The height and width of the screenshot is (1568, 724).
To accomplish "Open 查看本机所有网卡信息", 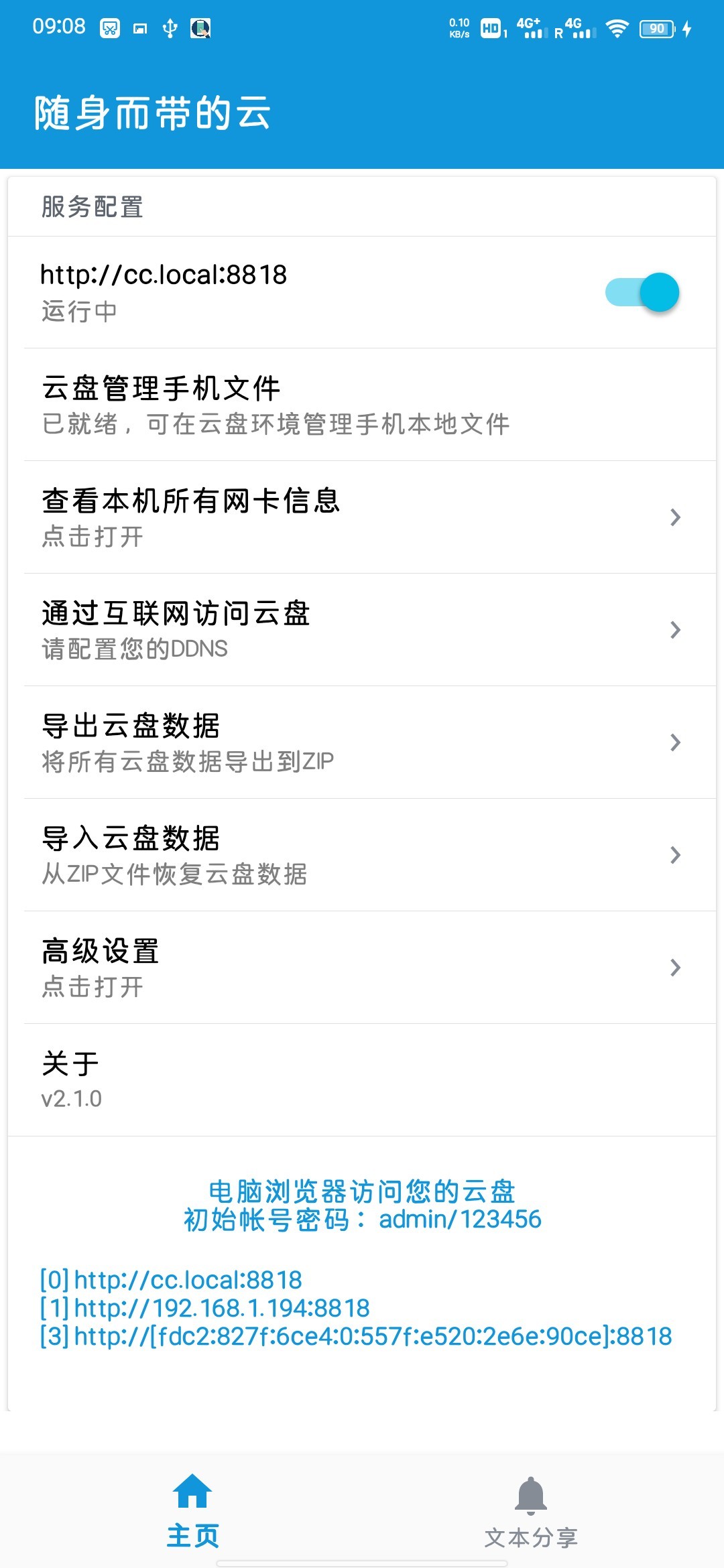I will tap(362, 517).
